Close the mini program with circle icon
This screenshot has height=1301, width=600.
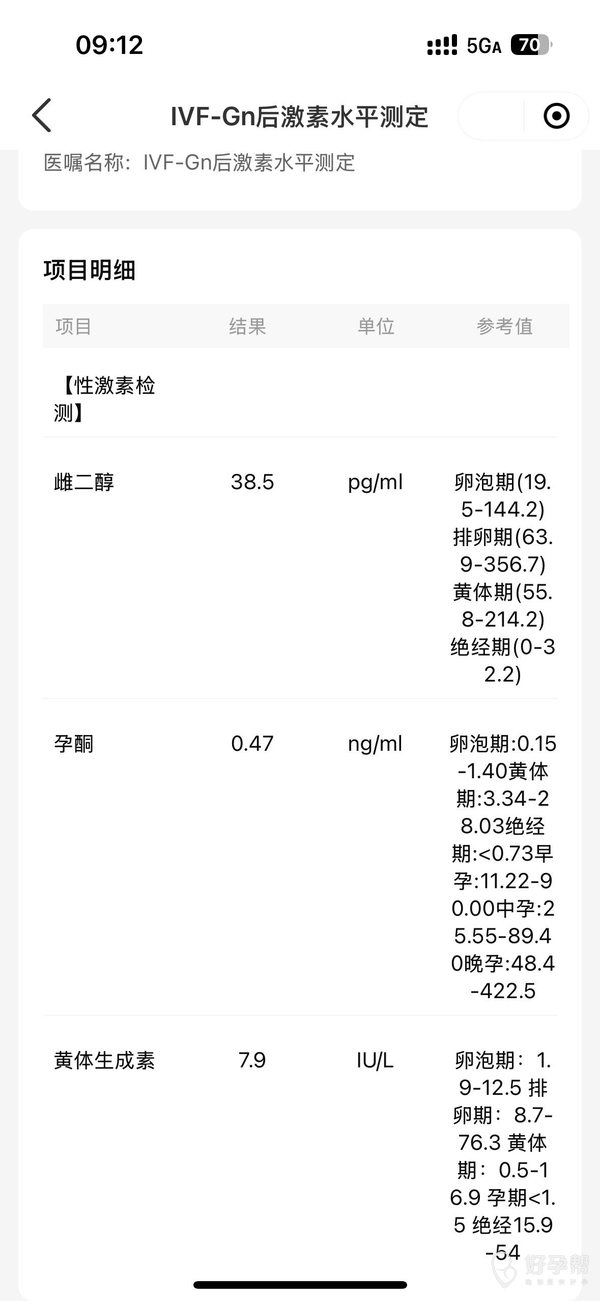(x=556, y=116)
